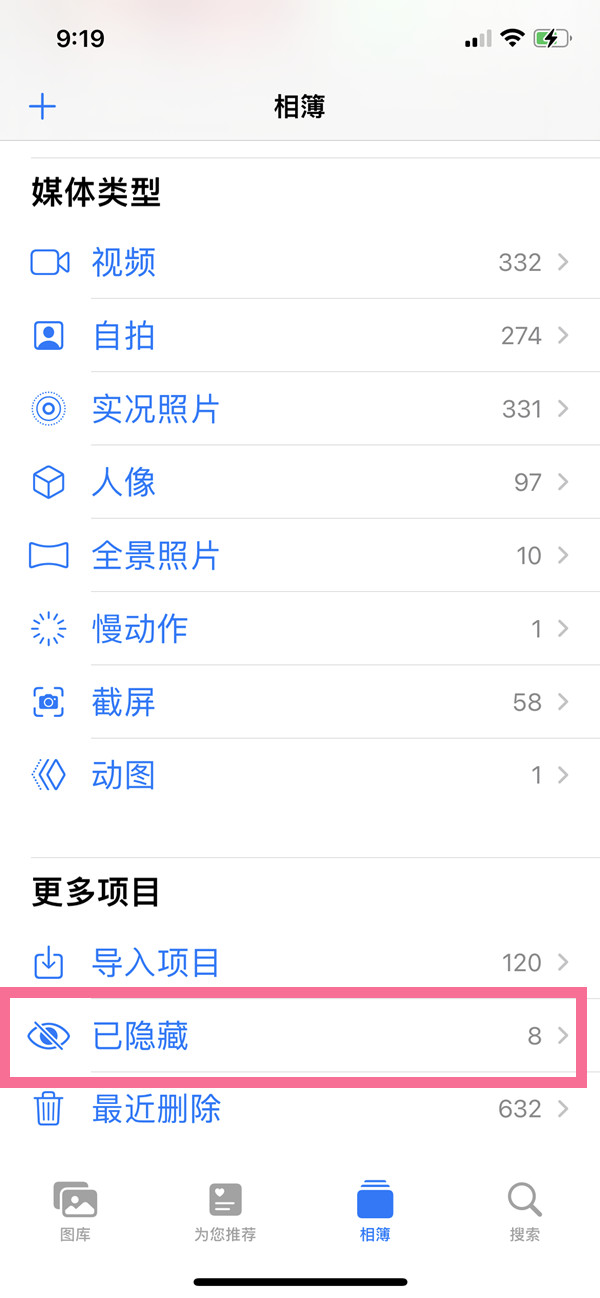Open 最近删除 album
This screenshot has width=600, height=1298.
pos(300,1109)
